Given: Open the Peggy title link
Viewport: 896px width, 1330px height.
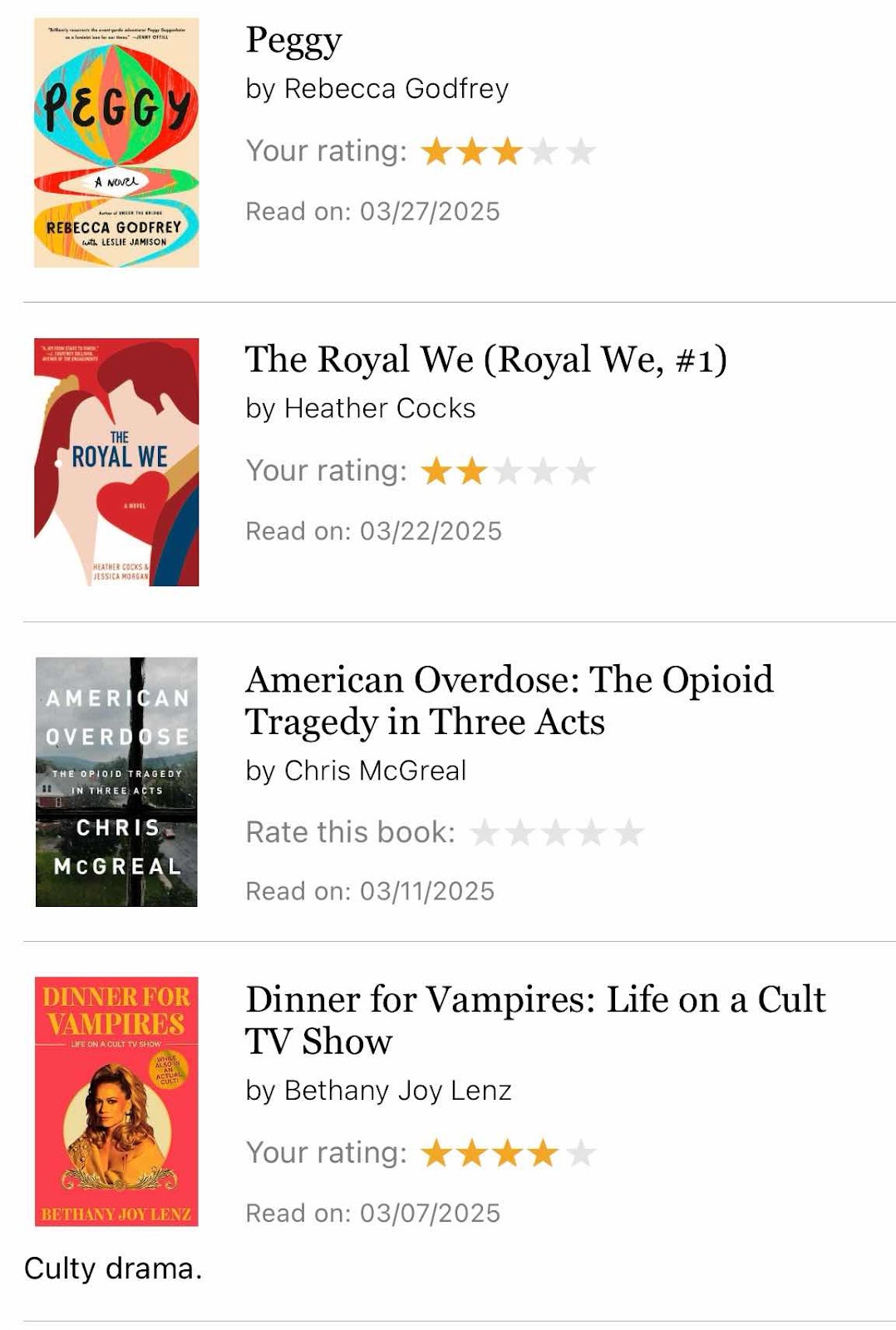Looking at the screenshot, I should point(293,40).
